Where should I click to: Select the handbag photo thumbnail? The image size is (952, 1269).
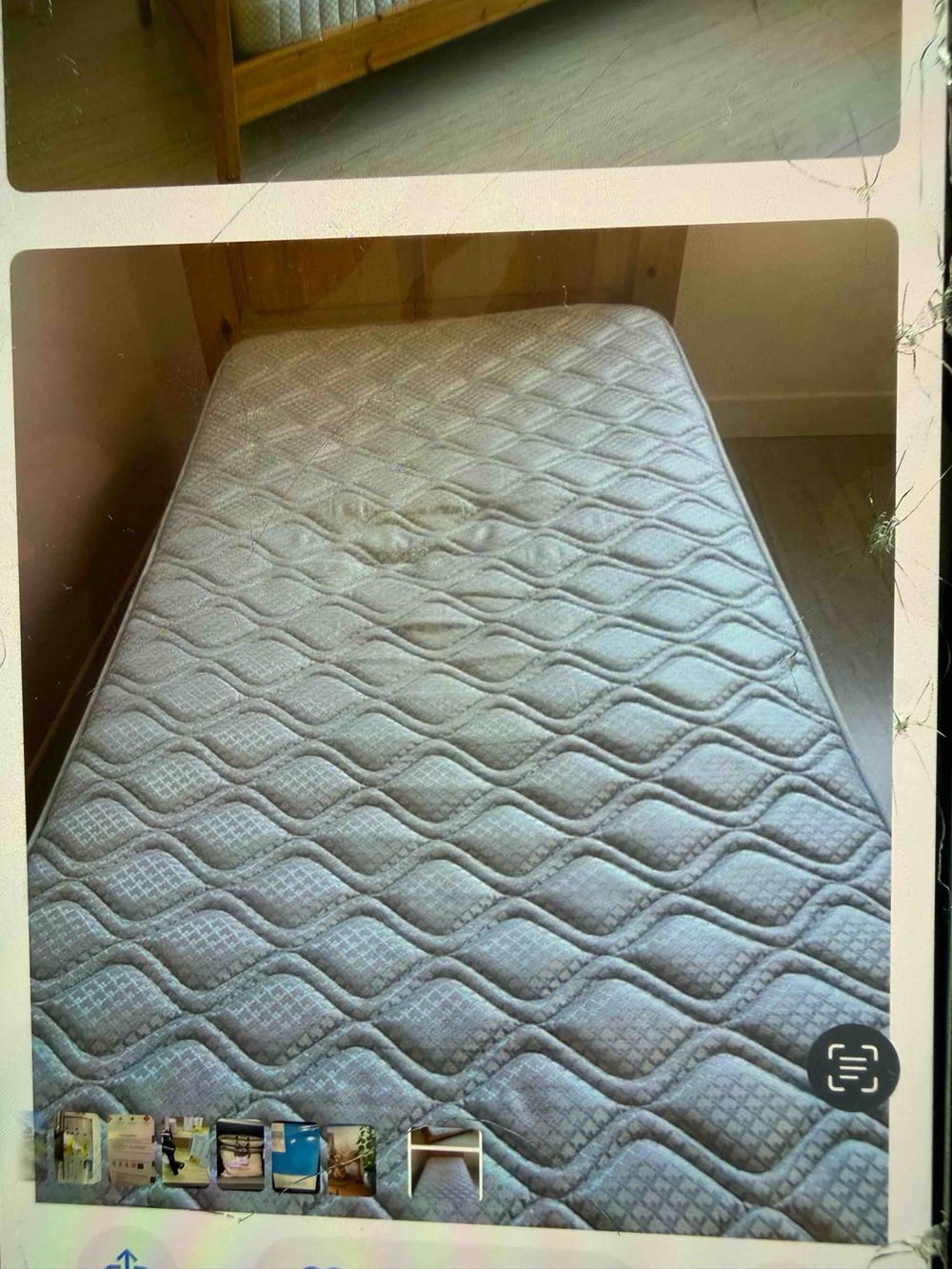240,1155
